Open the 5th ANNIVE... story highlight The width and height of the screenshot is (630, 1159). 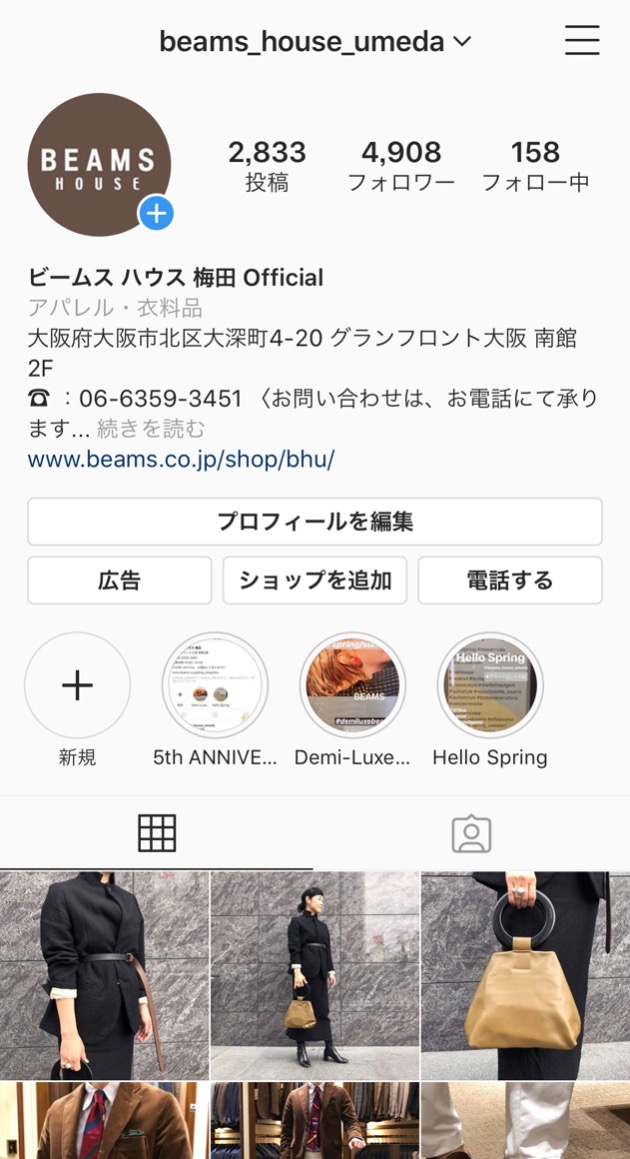[215, 686]
